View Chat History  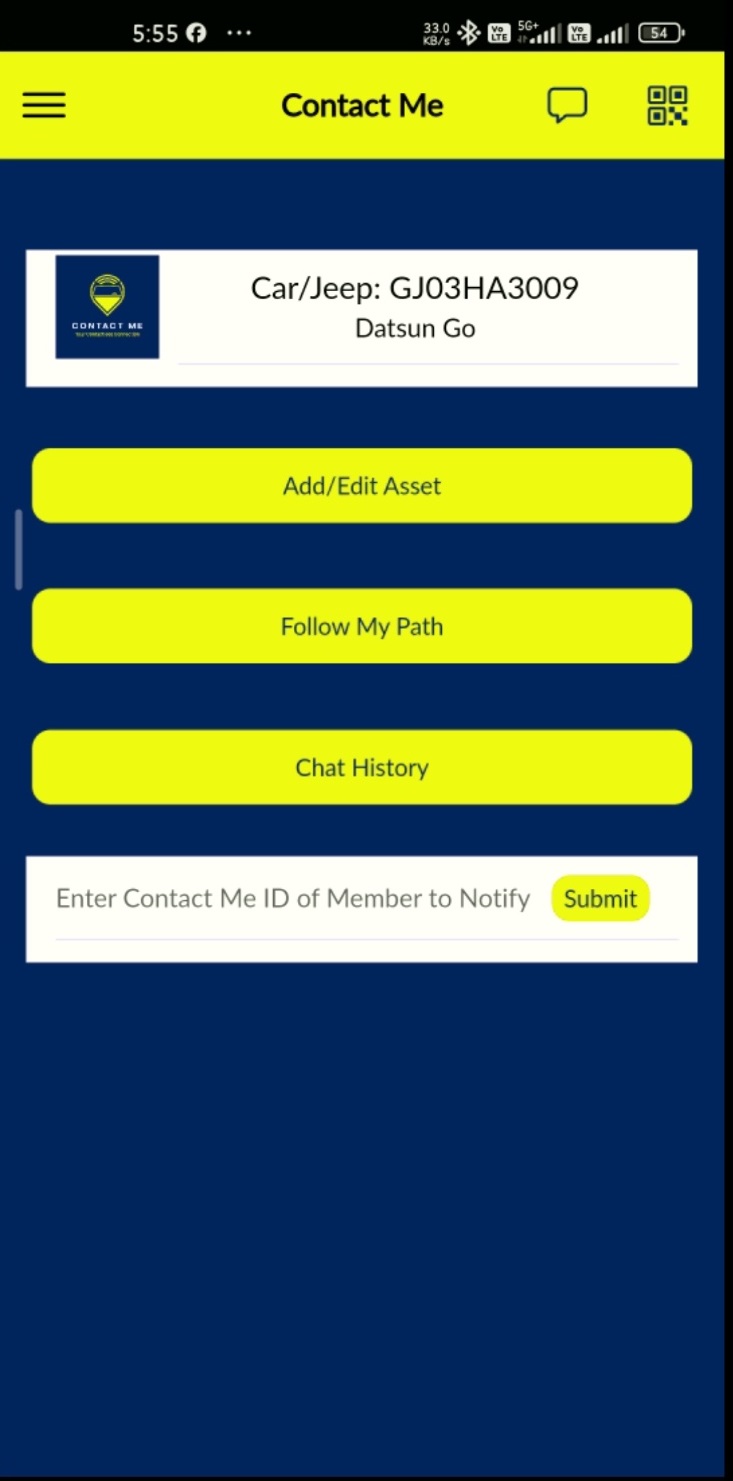[362, 768]
